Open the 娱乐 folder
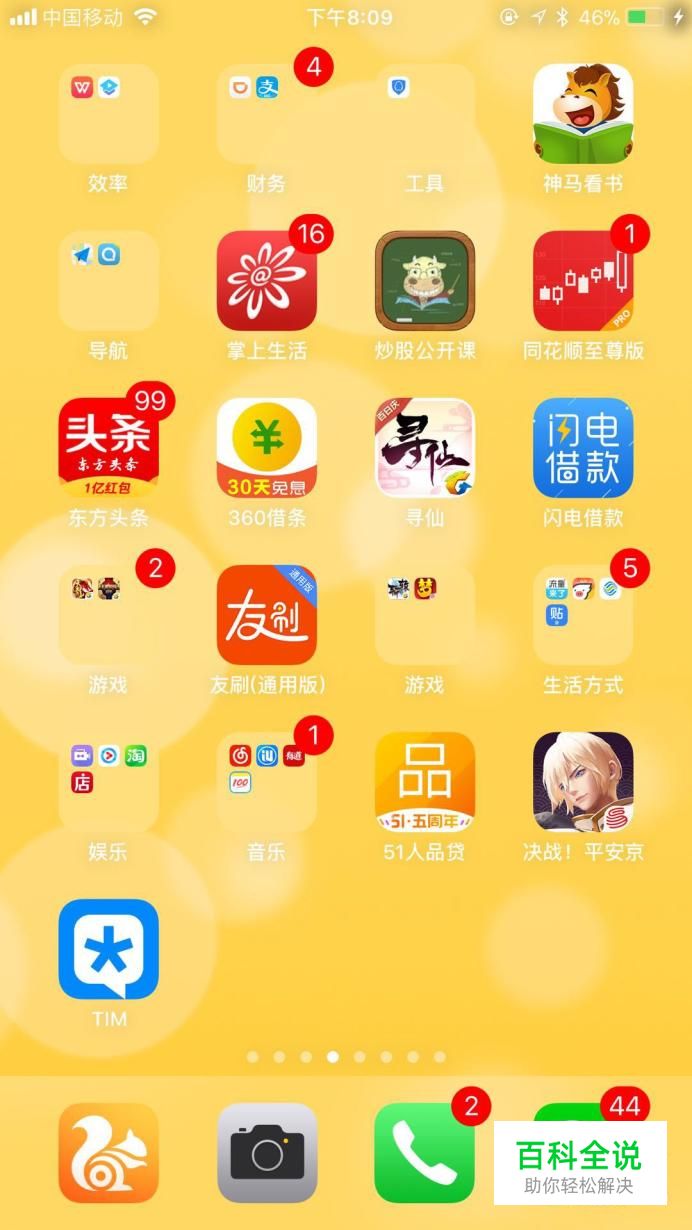The height and width of the screenshot is (1230, 692). pyautogui.click(x=108, y=782)
